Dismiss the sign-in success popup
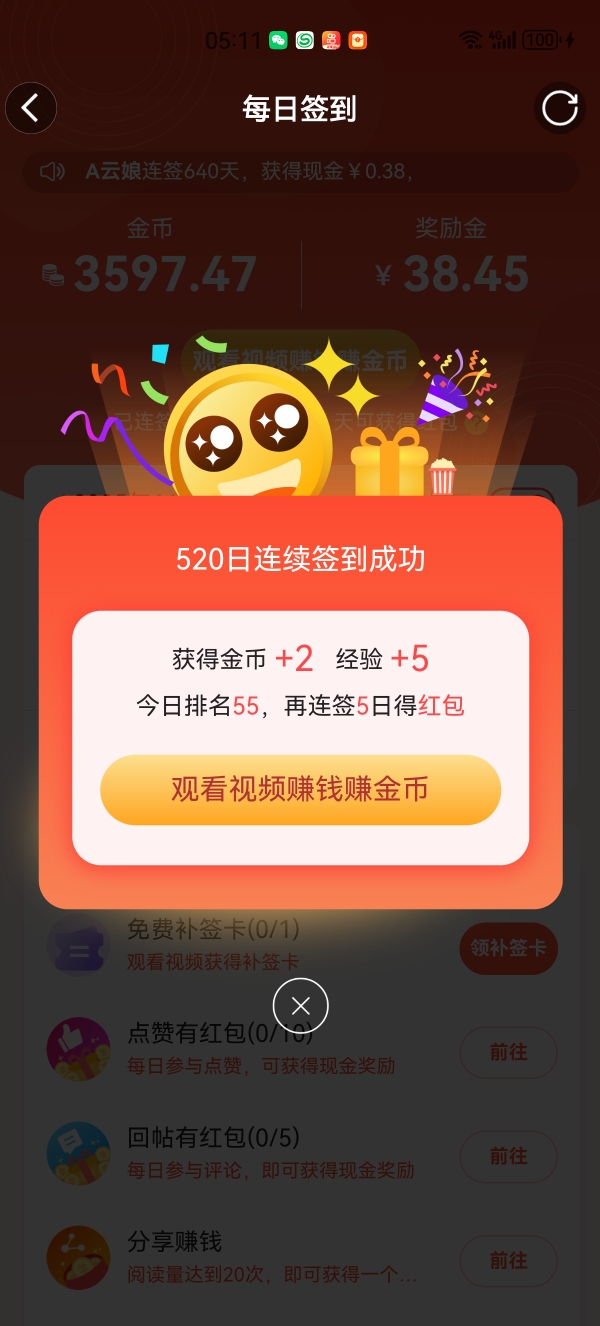This screenshot has width=600, height=1326. [x=300, y=1005]
